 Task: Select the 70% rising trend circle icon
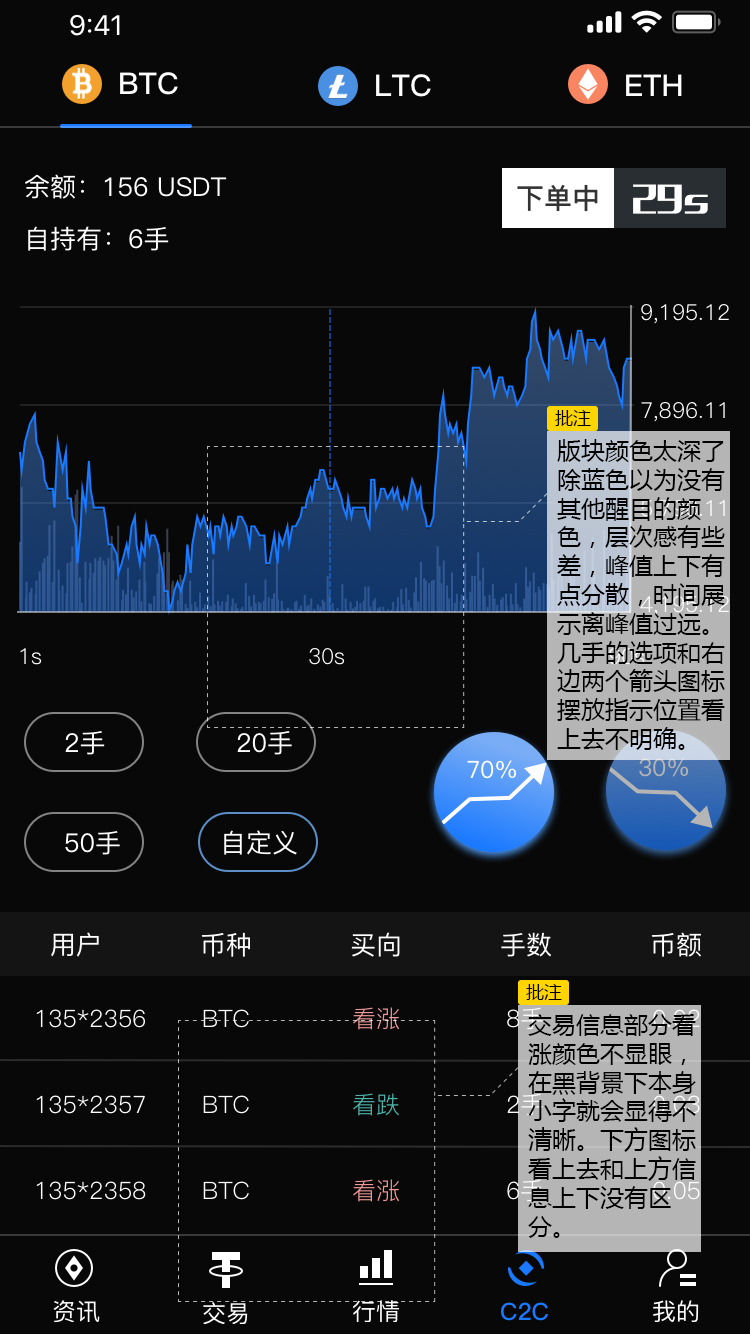493,791
